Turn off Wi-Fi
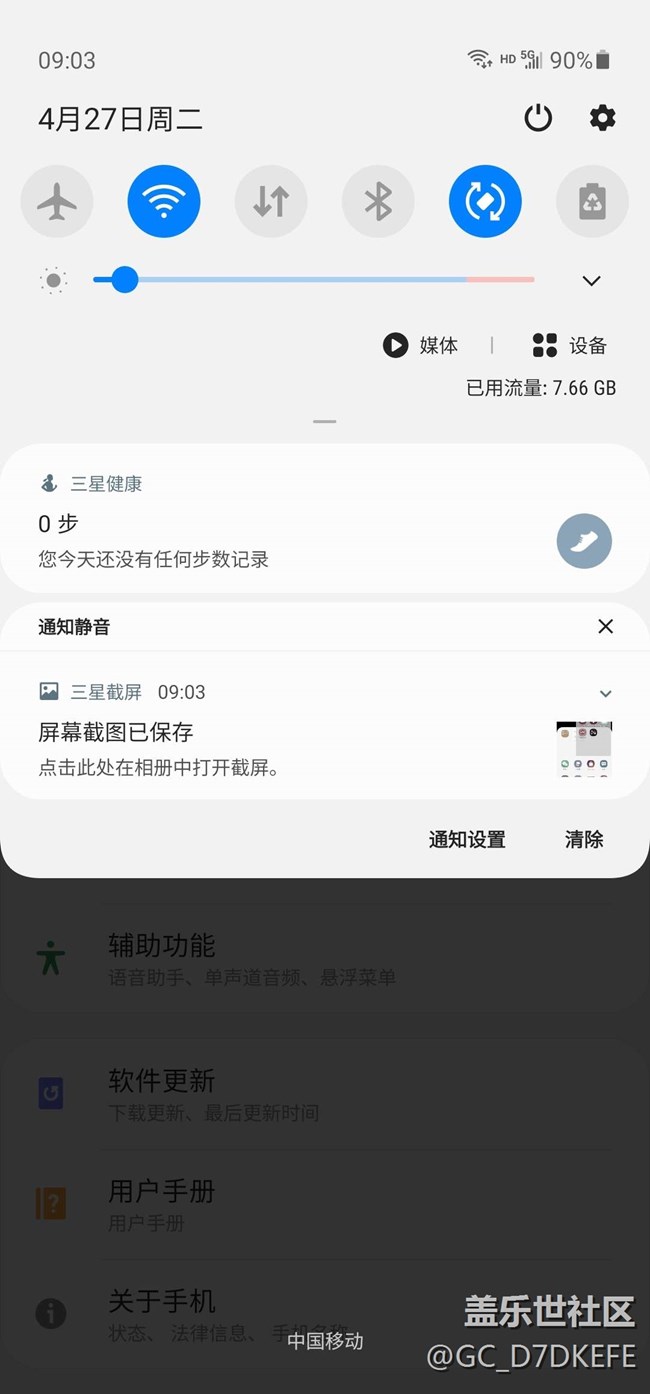Viewport: 650px width, 1394px height. pos(164,202)
